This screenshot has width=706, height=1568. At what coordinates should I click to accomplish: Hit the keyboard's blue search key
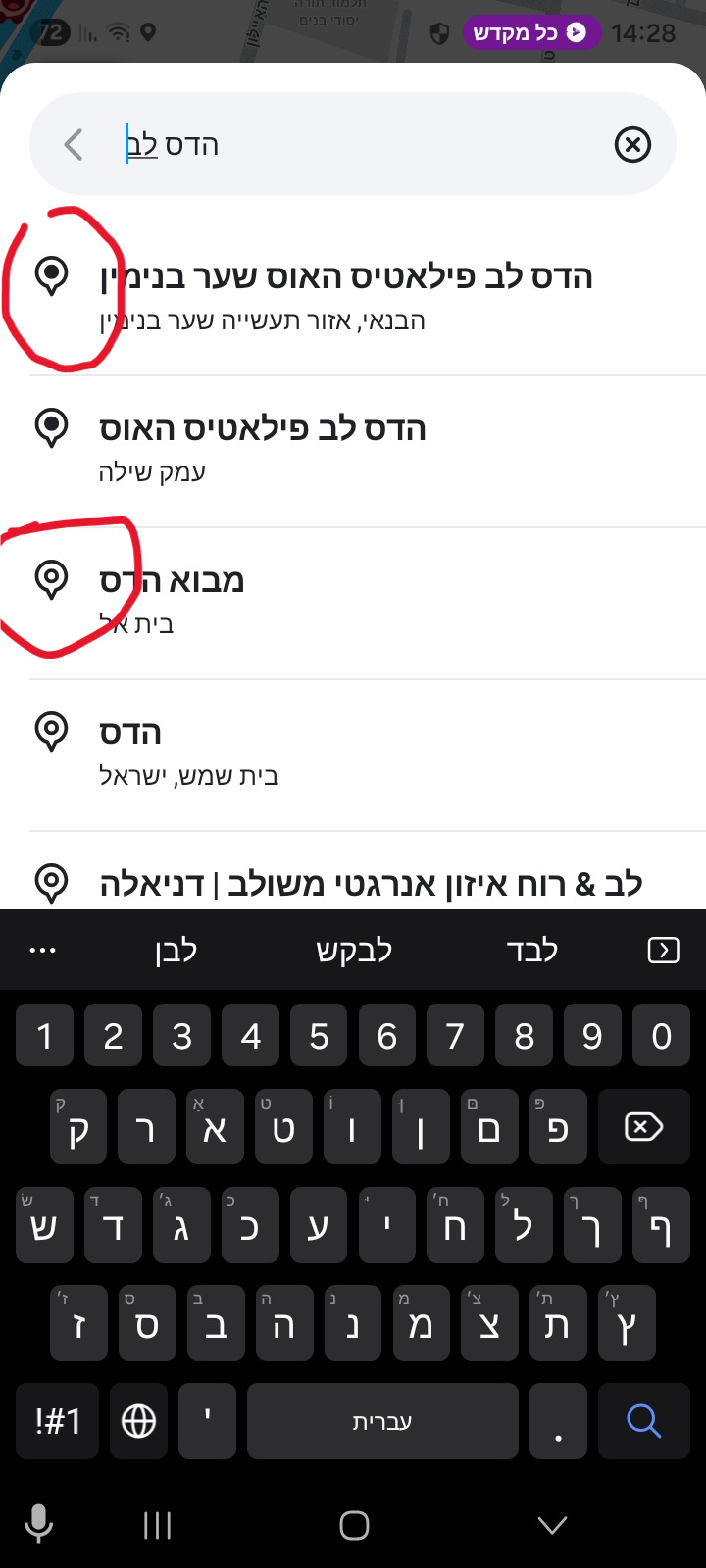(643, 1420)
